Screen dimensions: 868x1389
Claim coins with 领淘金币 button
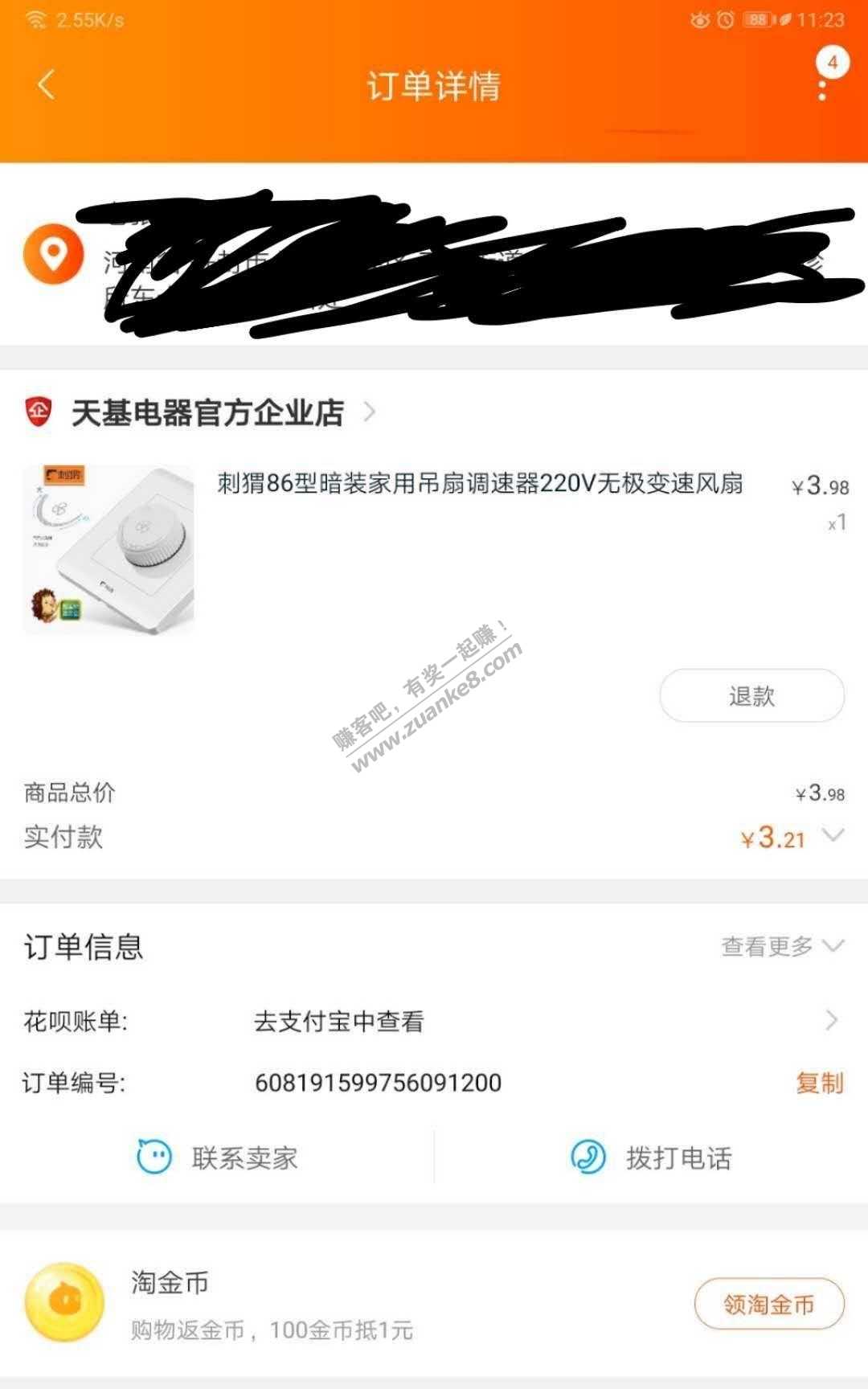(x=768, y=1304)
